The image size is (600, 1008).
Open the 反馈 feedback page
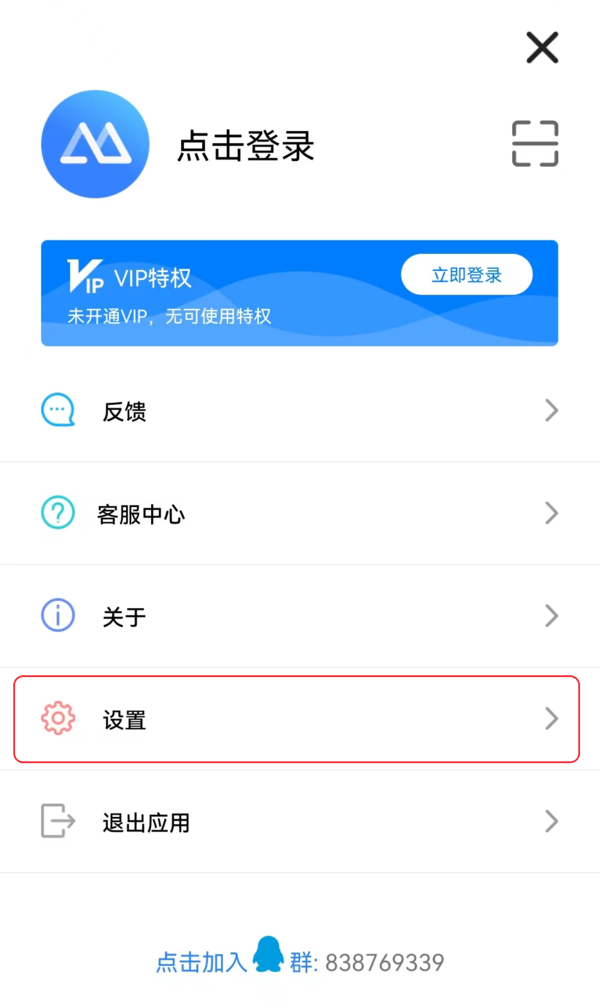300,411
